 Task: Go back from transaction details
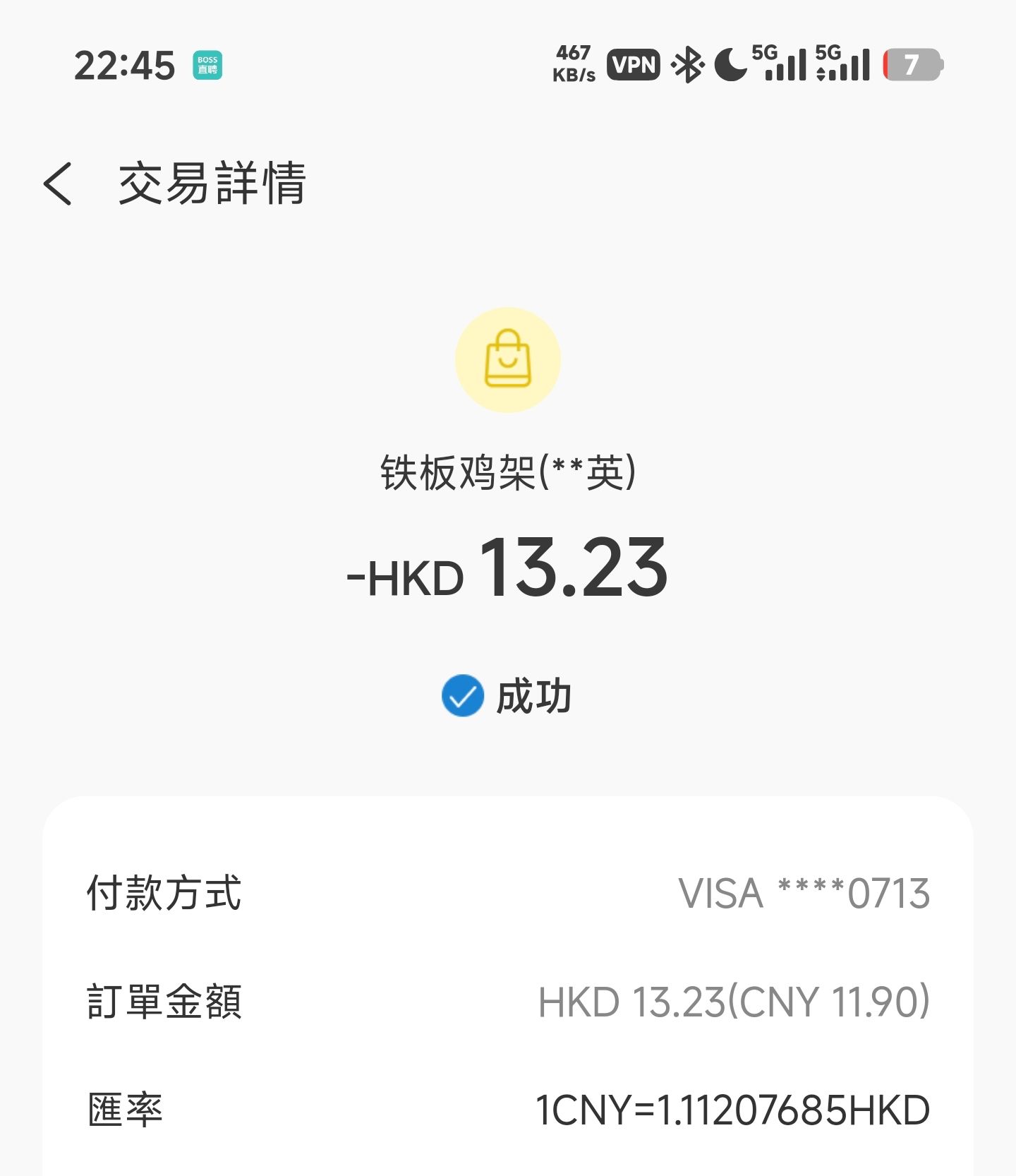tap(58, 184)
